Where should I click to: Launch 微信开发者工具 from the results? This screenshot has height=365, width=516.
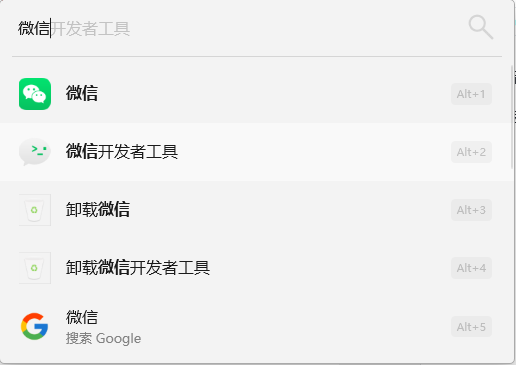coord(256,152)
